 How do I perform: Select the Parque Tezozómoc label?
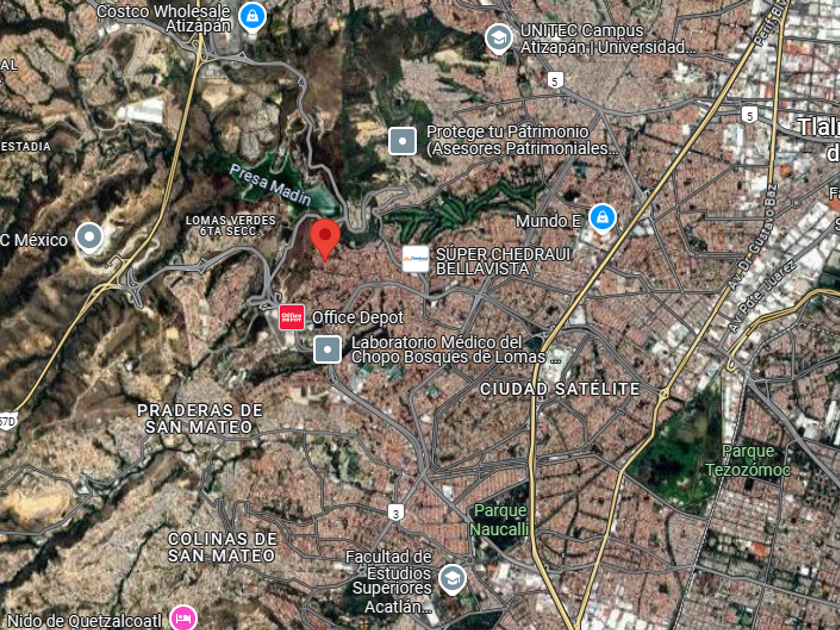748,460
